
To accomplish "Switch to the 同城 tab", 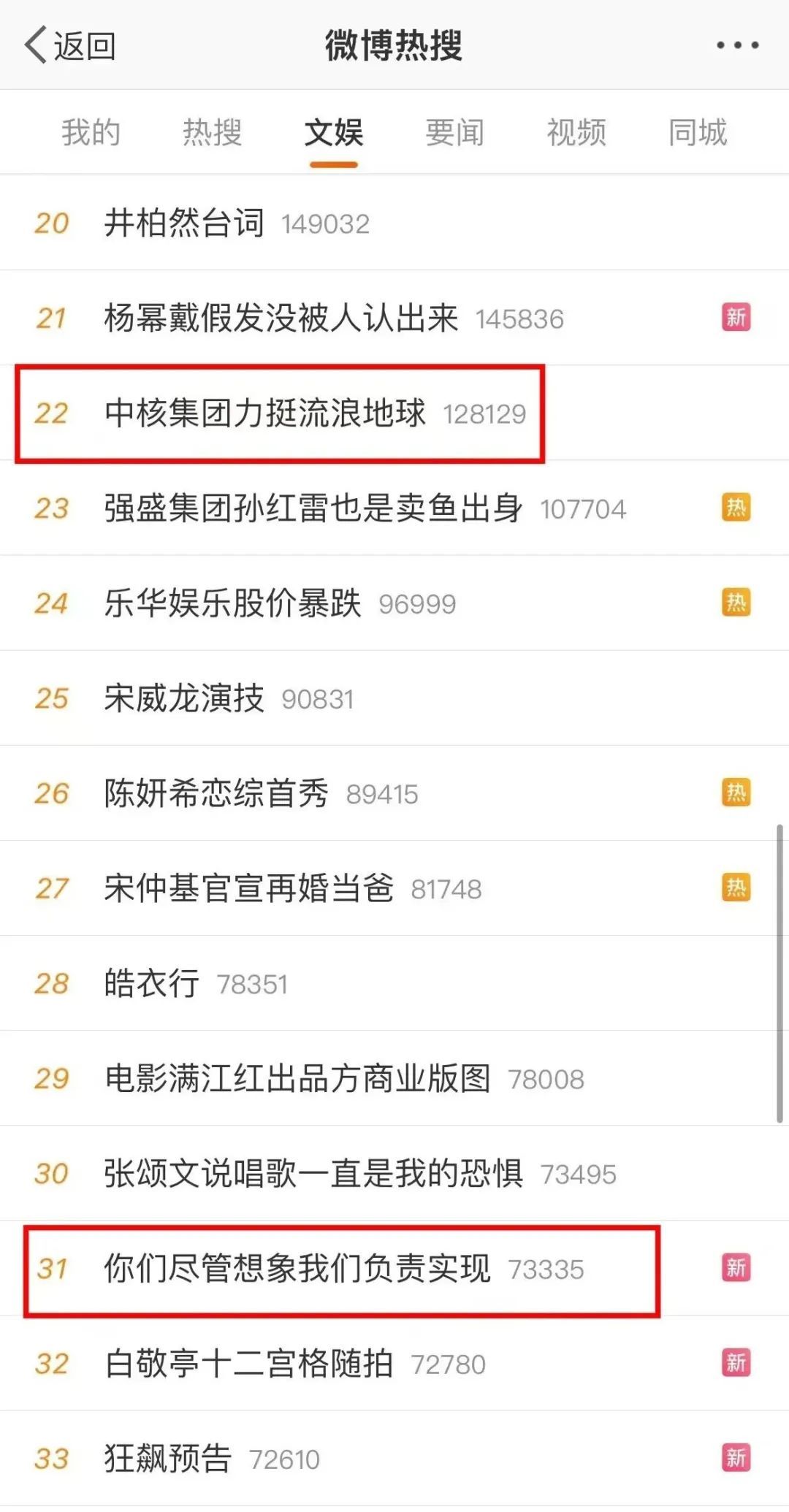I will [x=698, y=132].
